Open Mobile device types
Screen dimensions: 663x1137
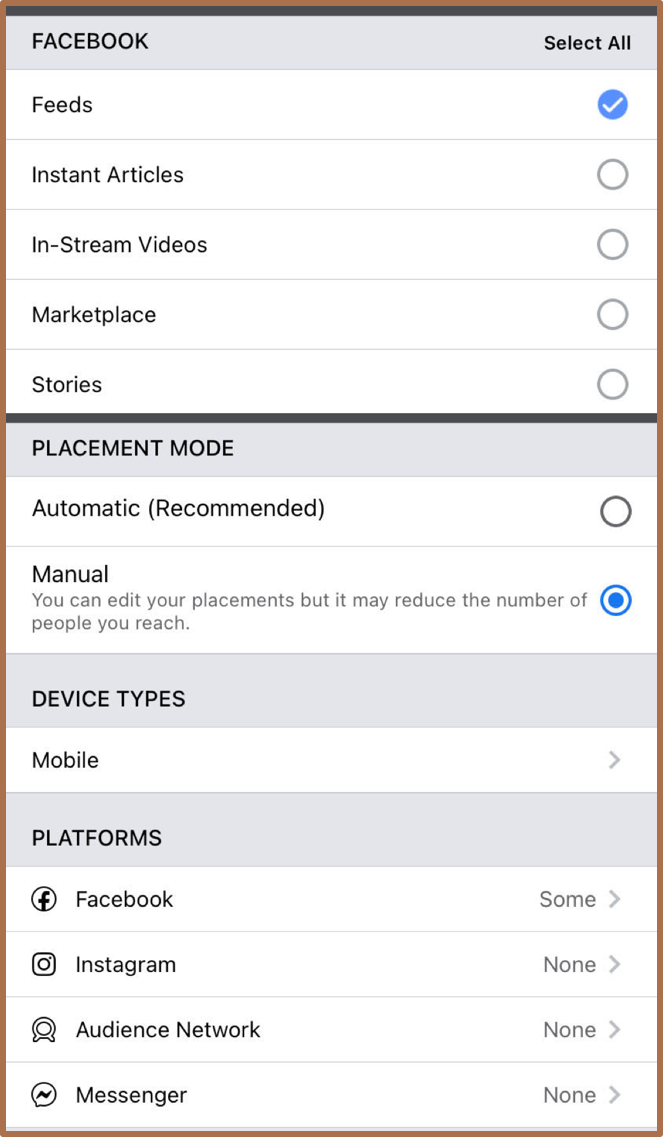click(x=332, y=760)
